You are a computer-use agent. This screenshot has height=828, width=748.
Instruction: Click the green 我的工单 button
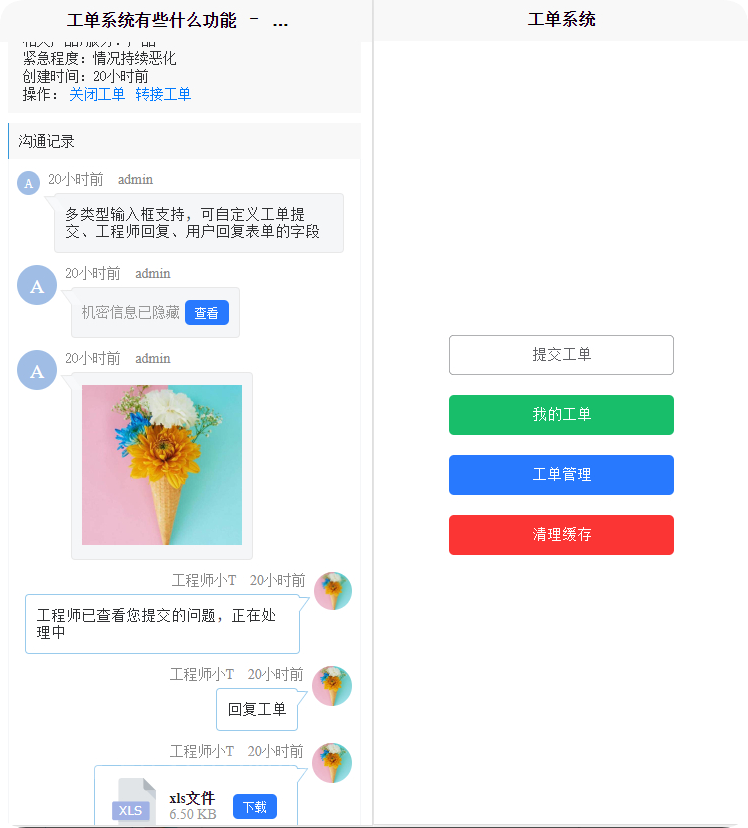[561, 415]
